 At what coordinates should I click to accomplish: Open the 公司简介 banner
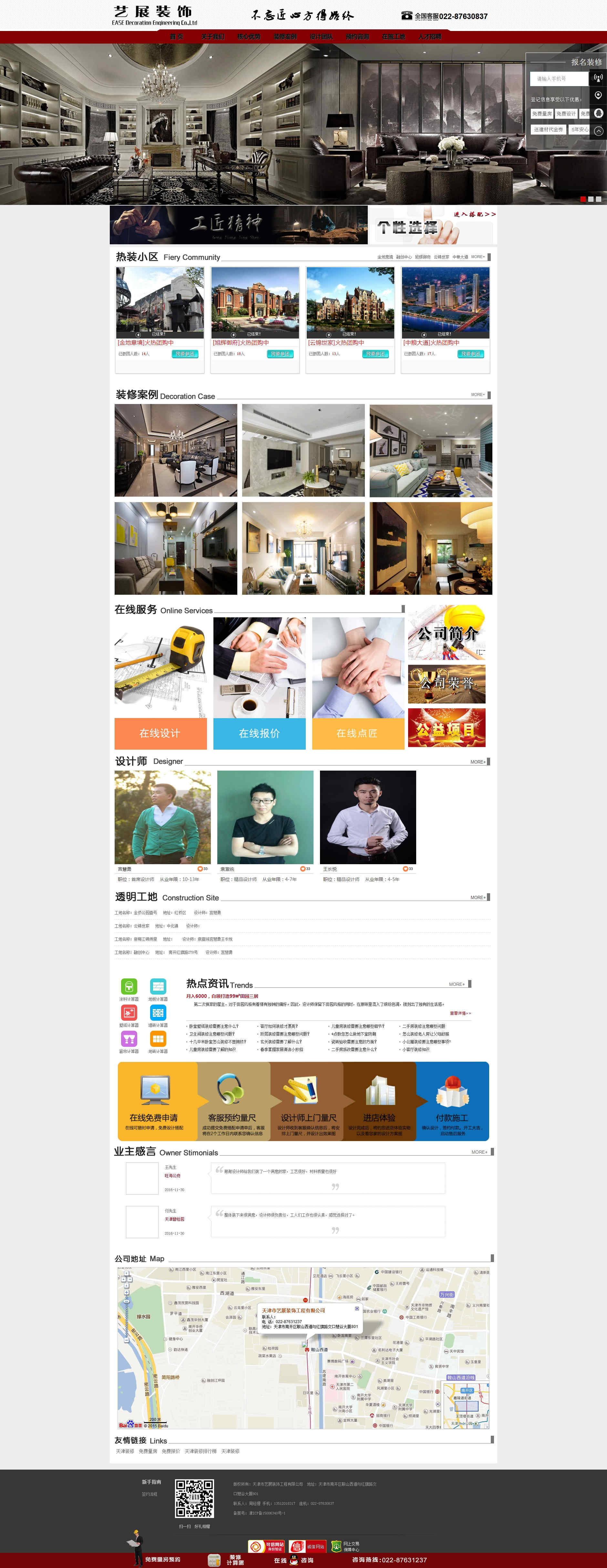coord(446,633)
